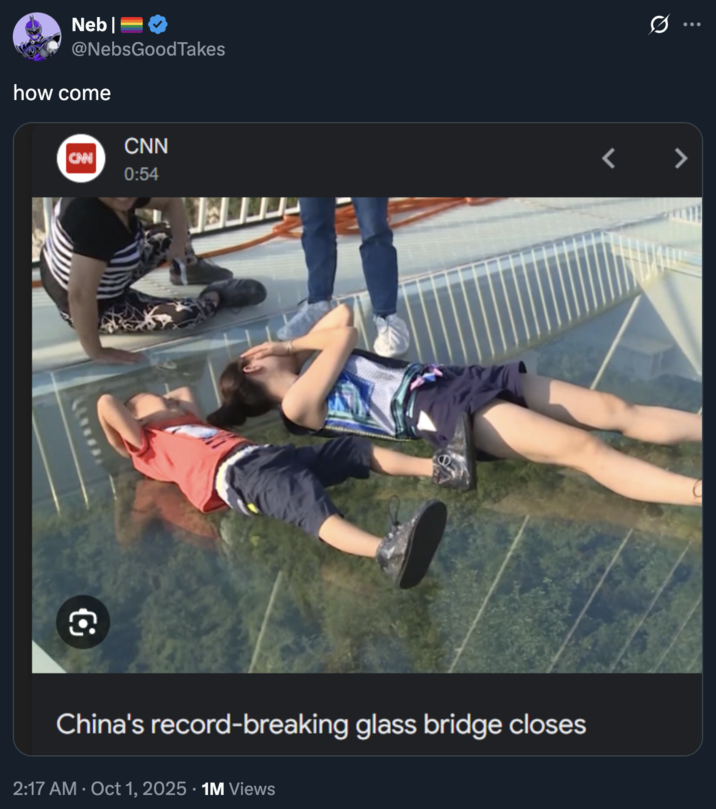716x809 pixels.
Task: Open the attached glass bridge image
Action: [366, 435]
